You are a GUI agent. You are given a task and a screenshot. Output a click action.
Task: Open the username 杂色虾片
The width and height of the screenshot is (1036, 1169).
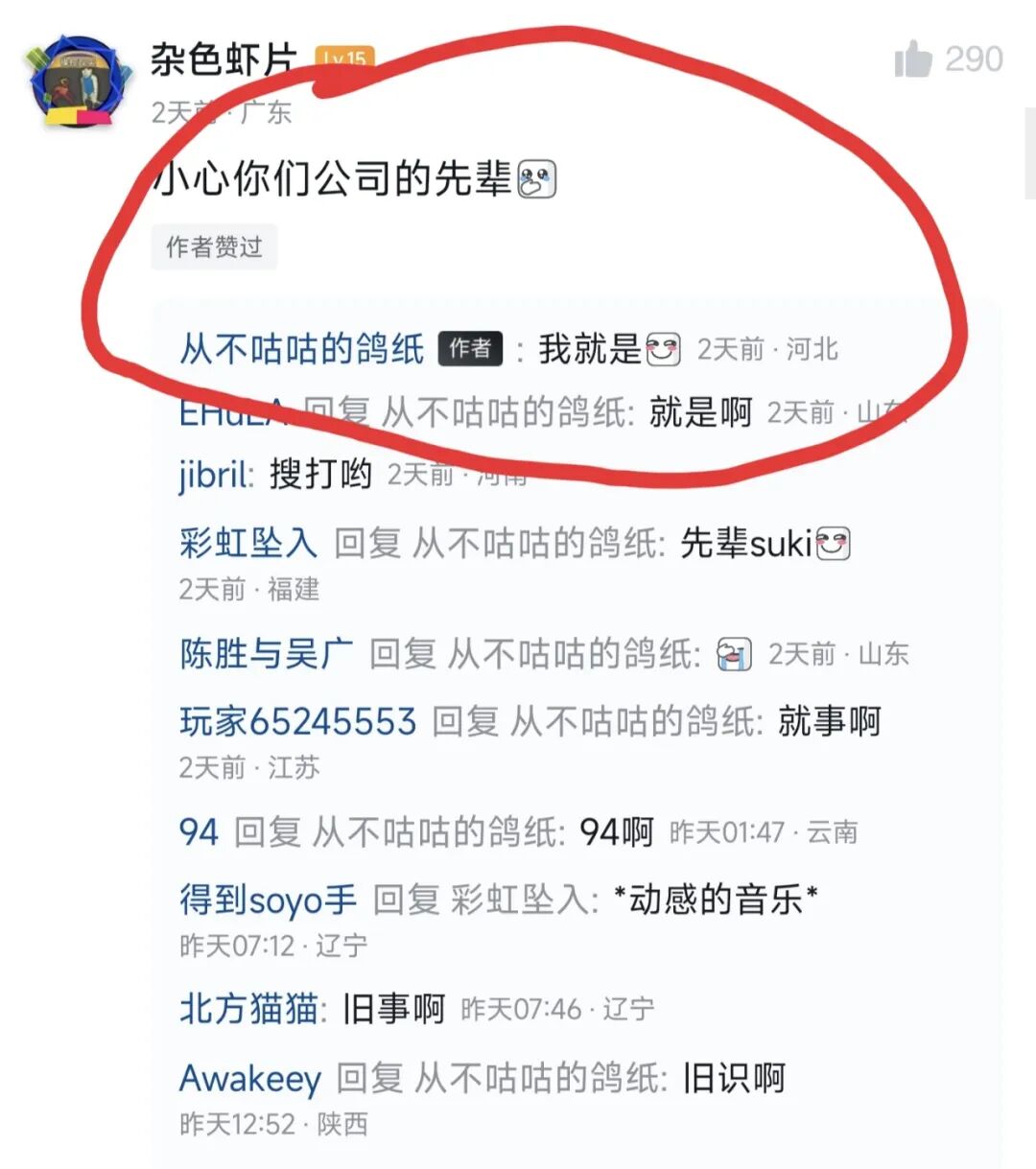(x=224, y=59)
